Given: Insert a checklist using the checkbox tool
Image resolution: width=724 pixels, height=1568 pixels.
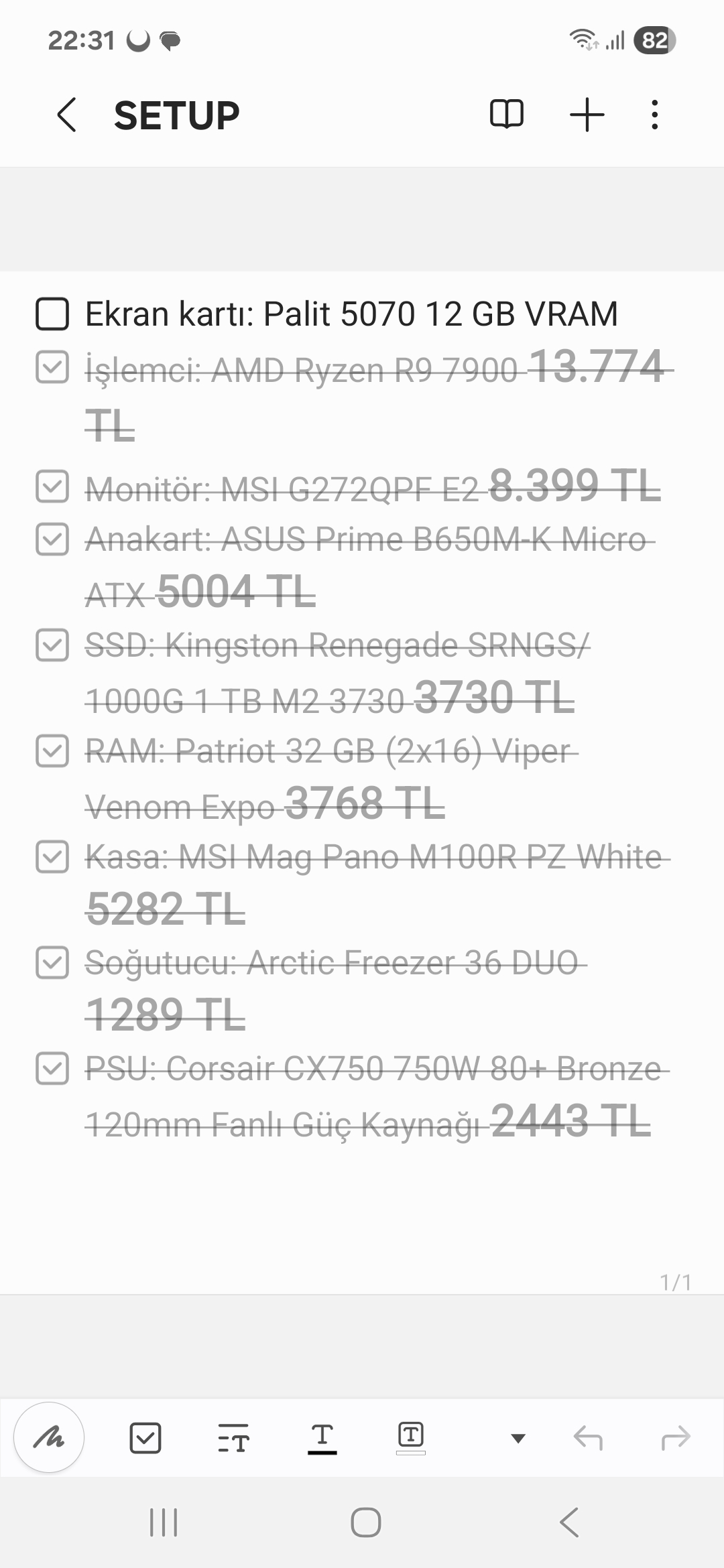Looking at the screenshot, I should point(145,1438).
